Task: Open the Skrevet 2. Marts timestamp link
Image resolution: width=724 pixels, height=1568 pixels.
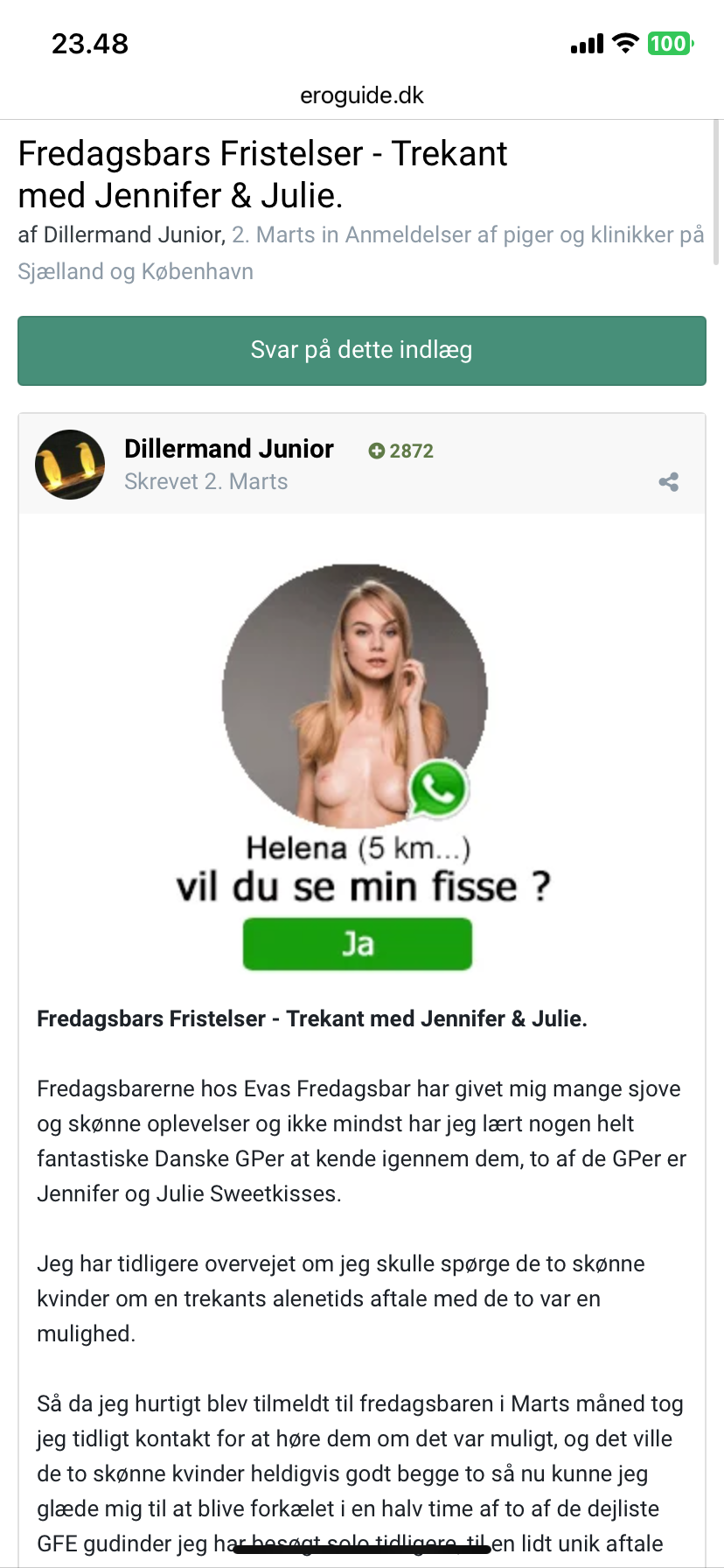Action: 205,482
